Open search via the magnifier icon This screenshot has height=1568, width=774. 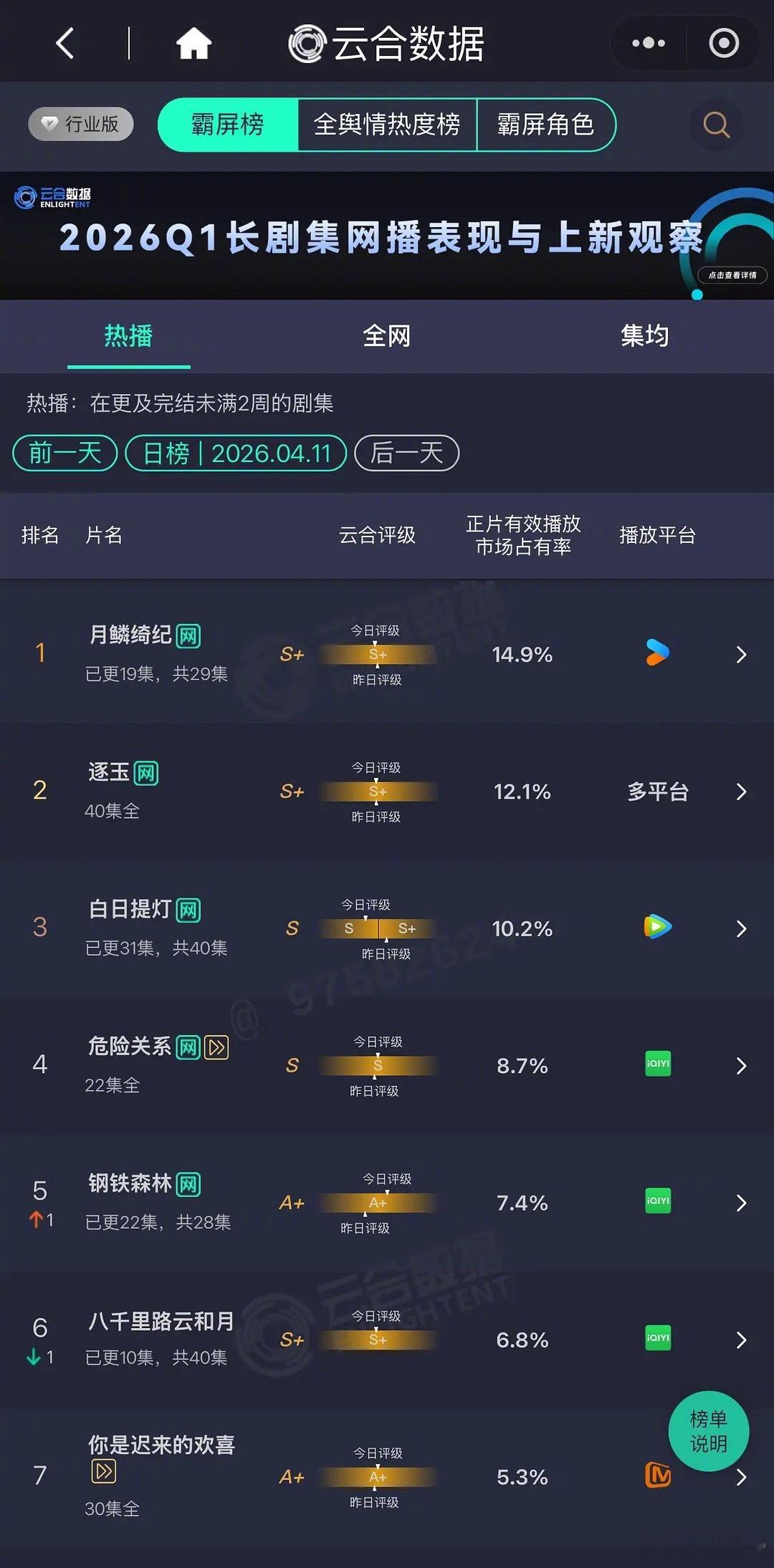[x=714, y=125]
